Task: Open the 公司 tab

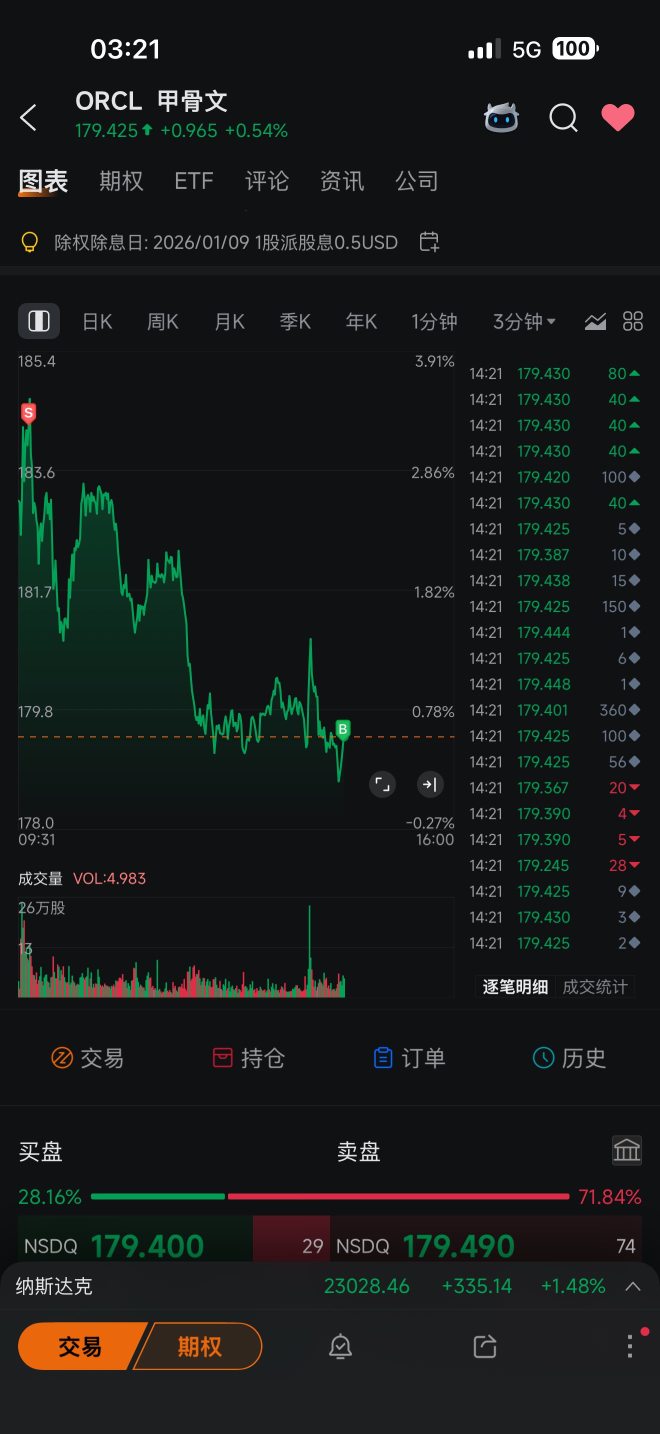Action: 417,181
